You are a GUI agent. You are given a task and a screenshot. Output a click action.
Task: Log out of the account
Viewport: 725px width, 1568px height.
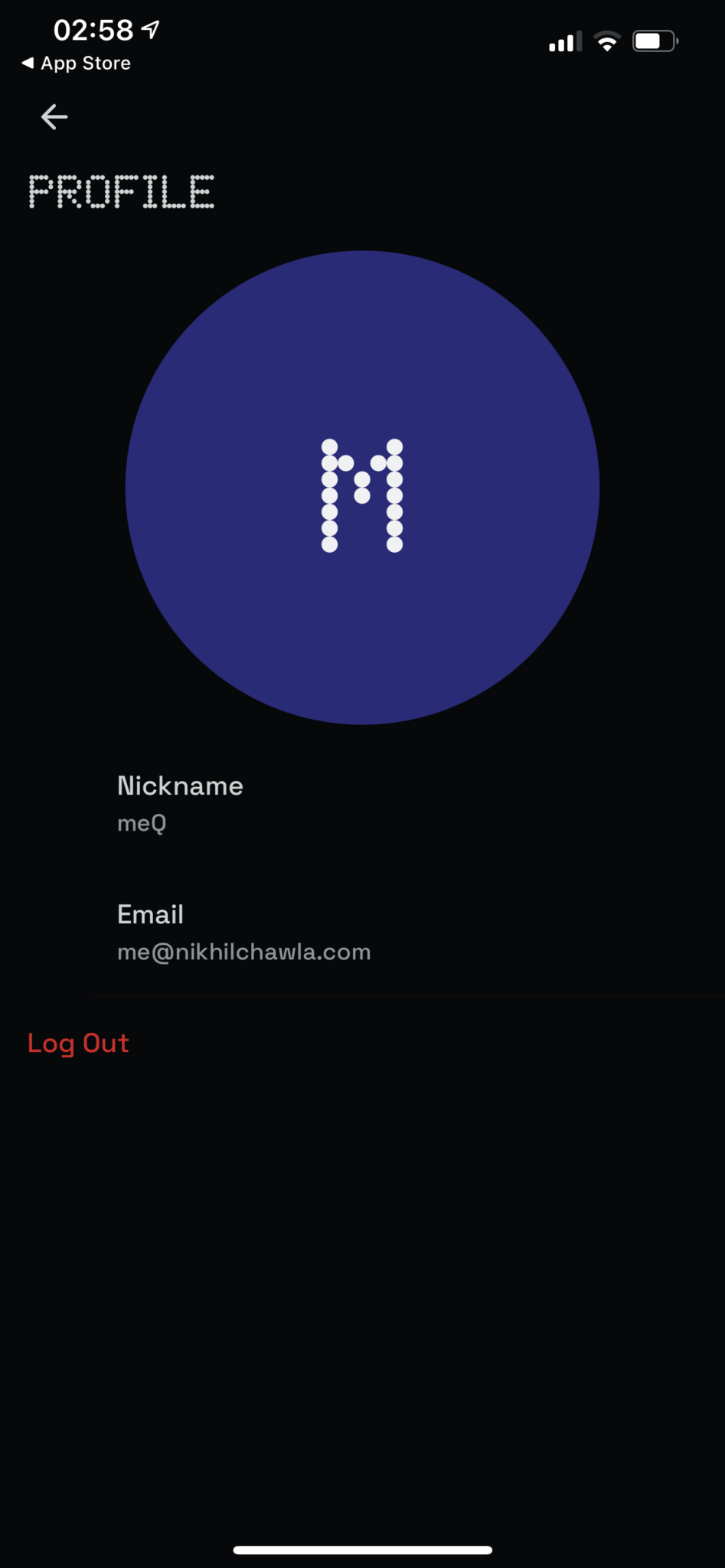coord(78,1044)
